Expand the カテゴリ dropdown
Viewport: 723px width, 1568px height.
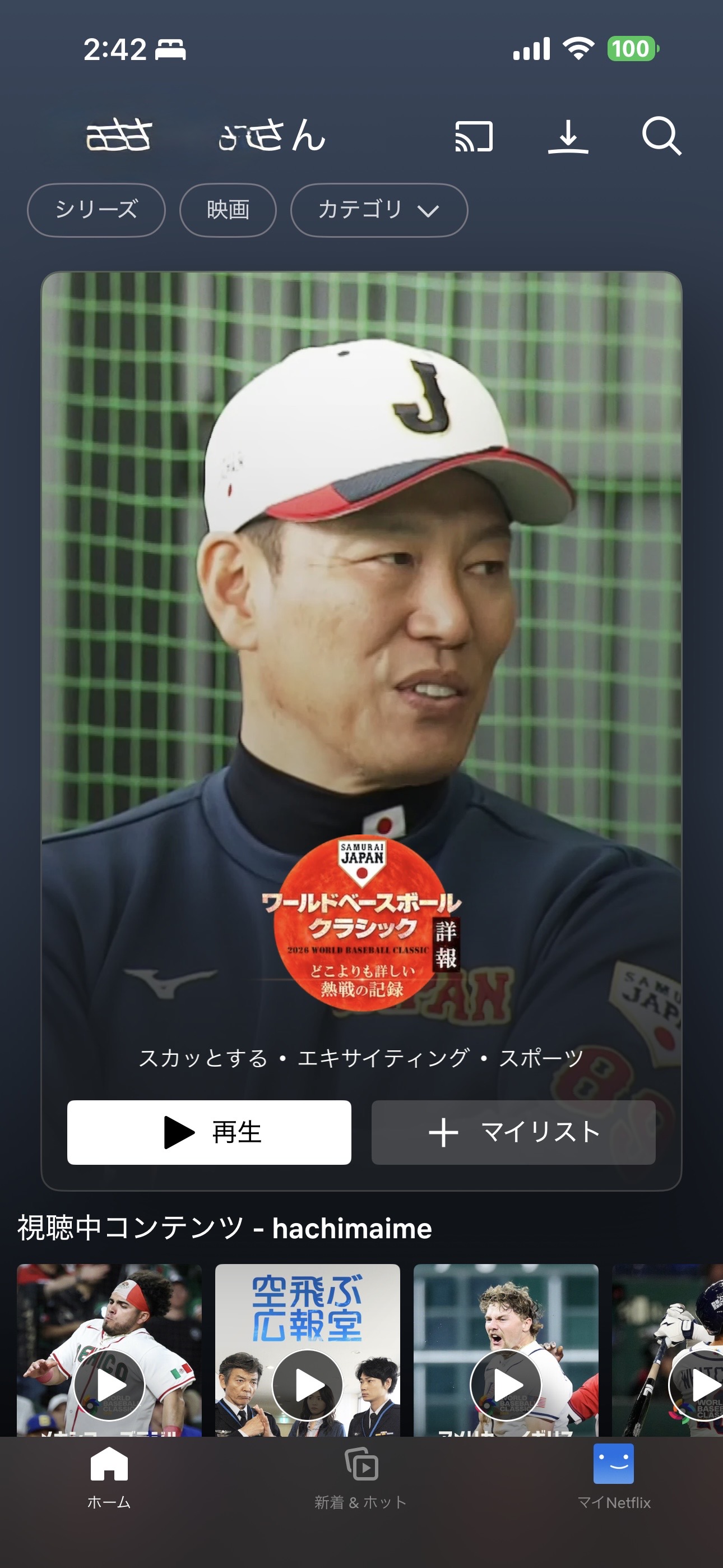pos(378,210)
